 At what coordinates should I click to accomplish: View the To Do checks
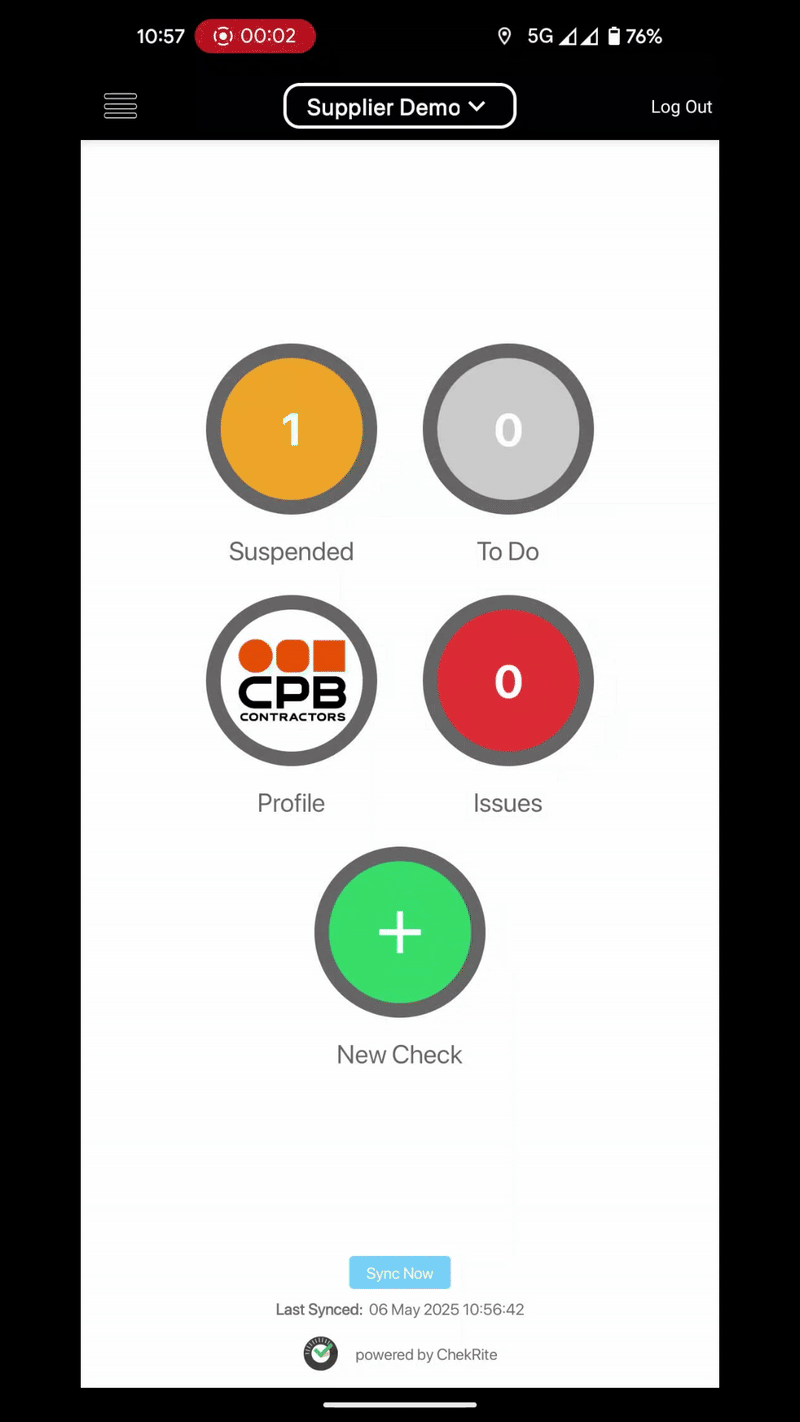coord(508,429)
